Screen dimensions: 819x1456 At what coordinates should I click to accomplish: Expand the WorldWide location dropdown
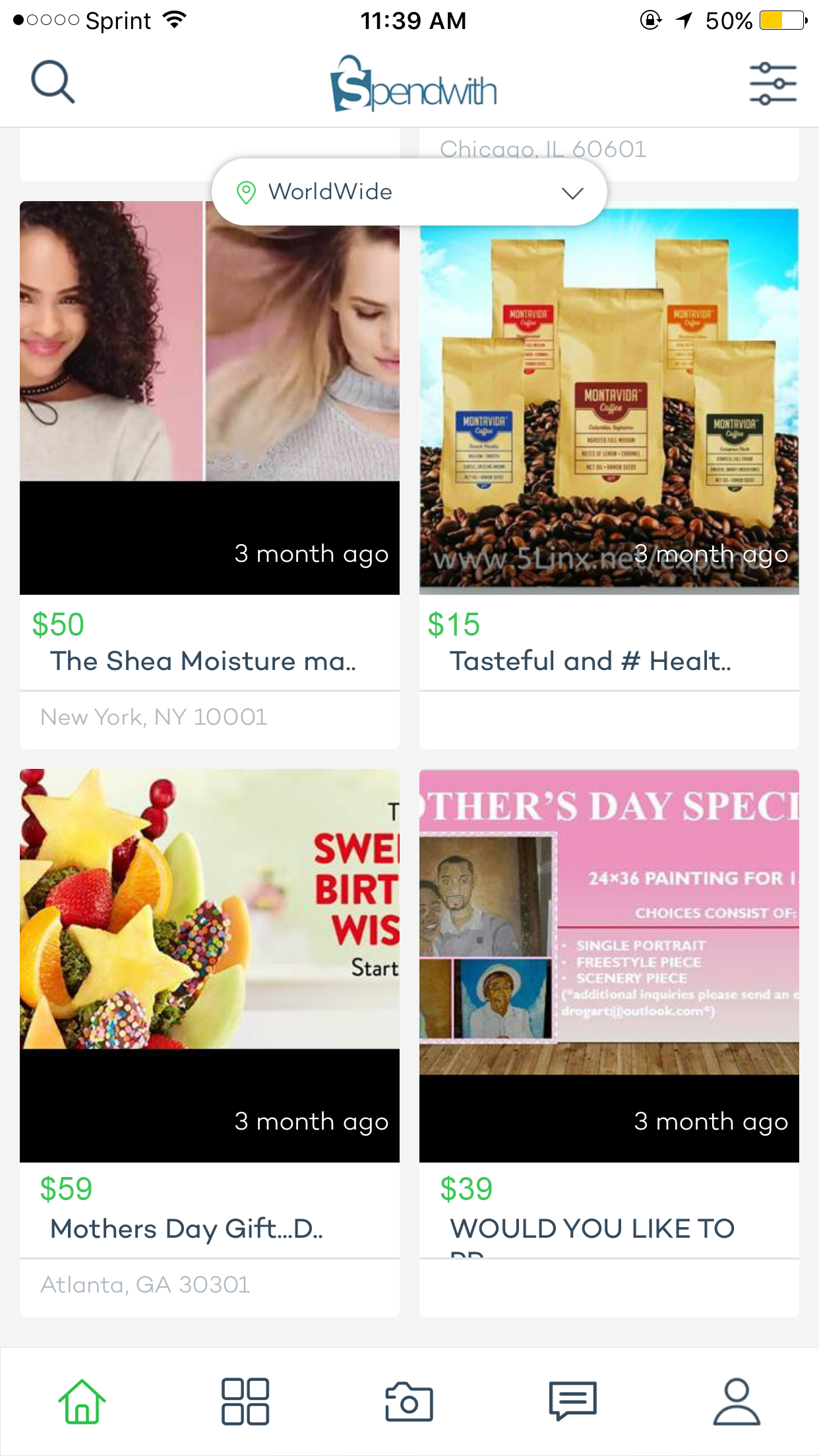[409, 192]
